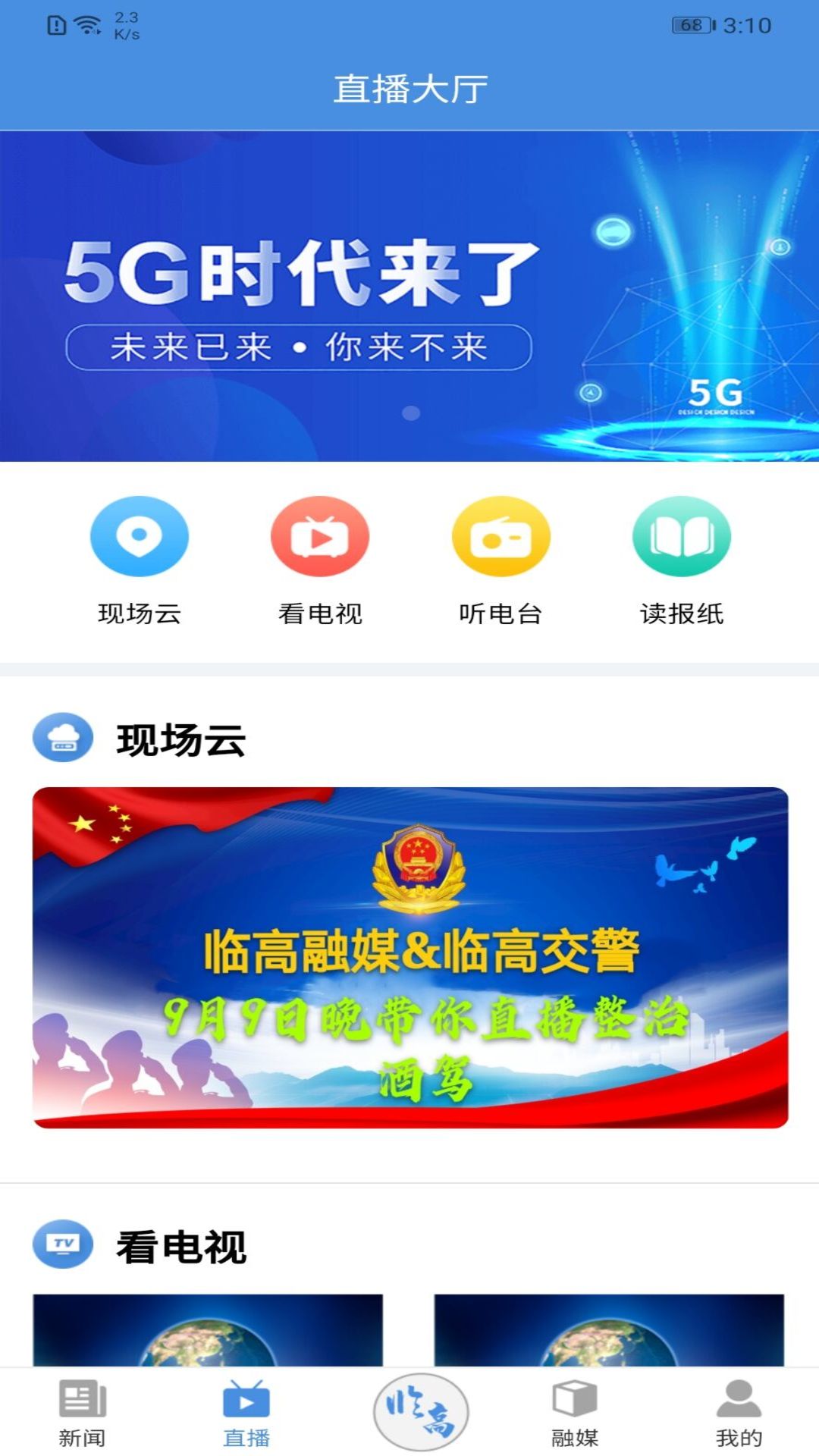Open the 临高融媒&临高交警 live broadcast card
819x1456 pixels.
point(409,957)
